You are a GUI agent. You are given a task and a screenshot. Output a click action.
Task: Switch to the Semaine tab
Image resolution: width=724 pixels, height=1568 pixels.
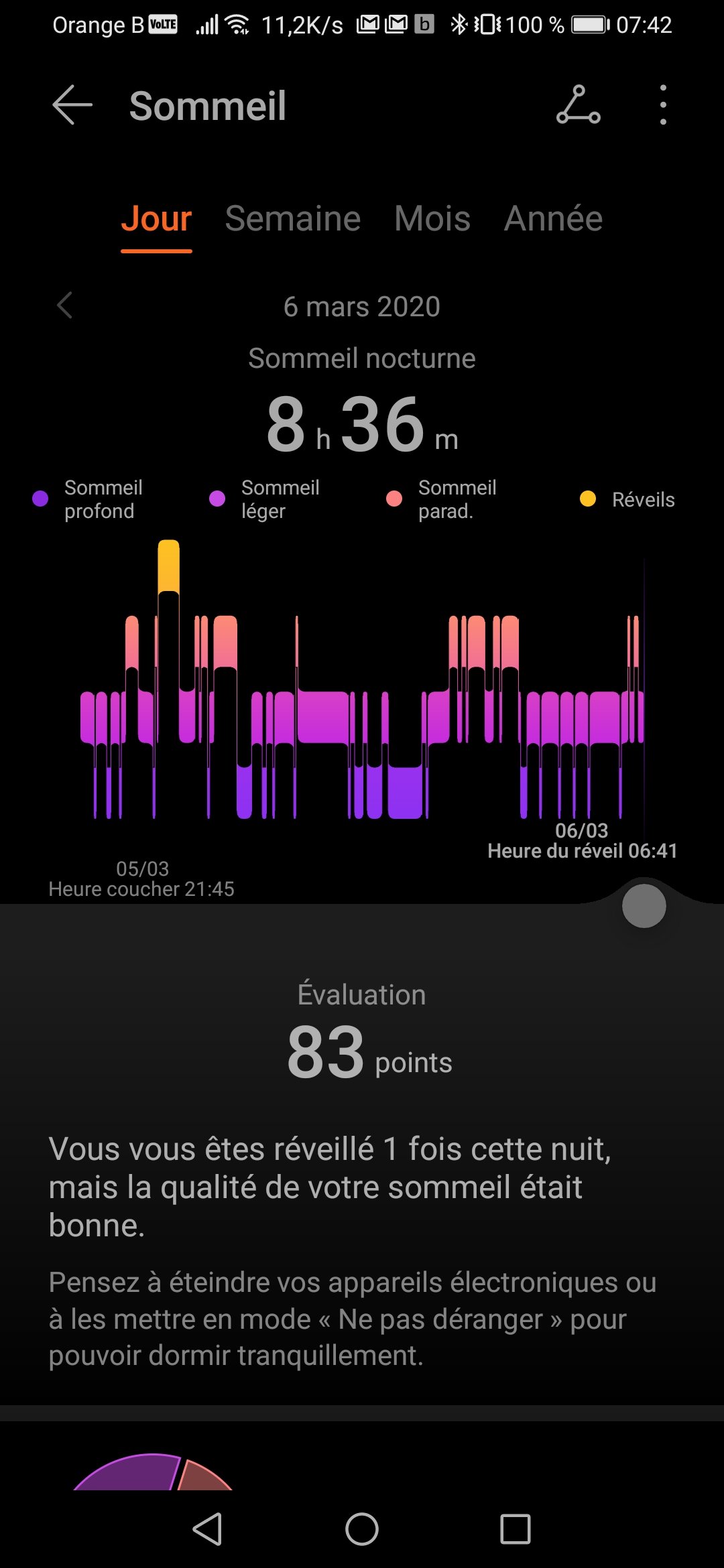click(293, 218)
